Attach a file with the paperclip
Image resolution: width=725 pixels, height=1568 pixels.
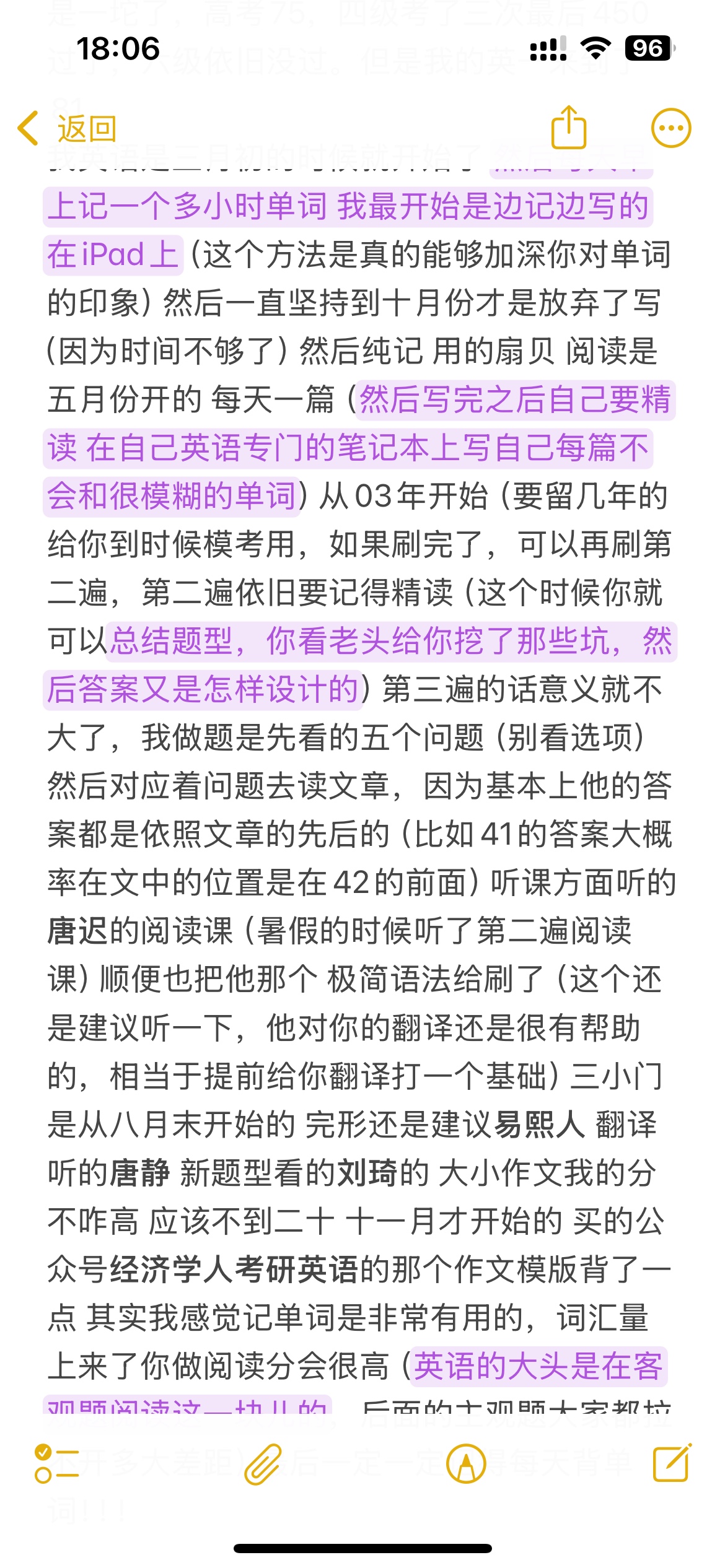click(x=263, y=1464)
